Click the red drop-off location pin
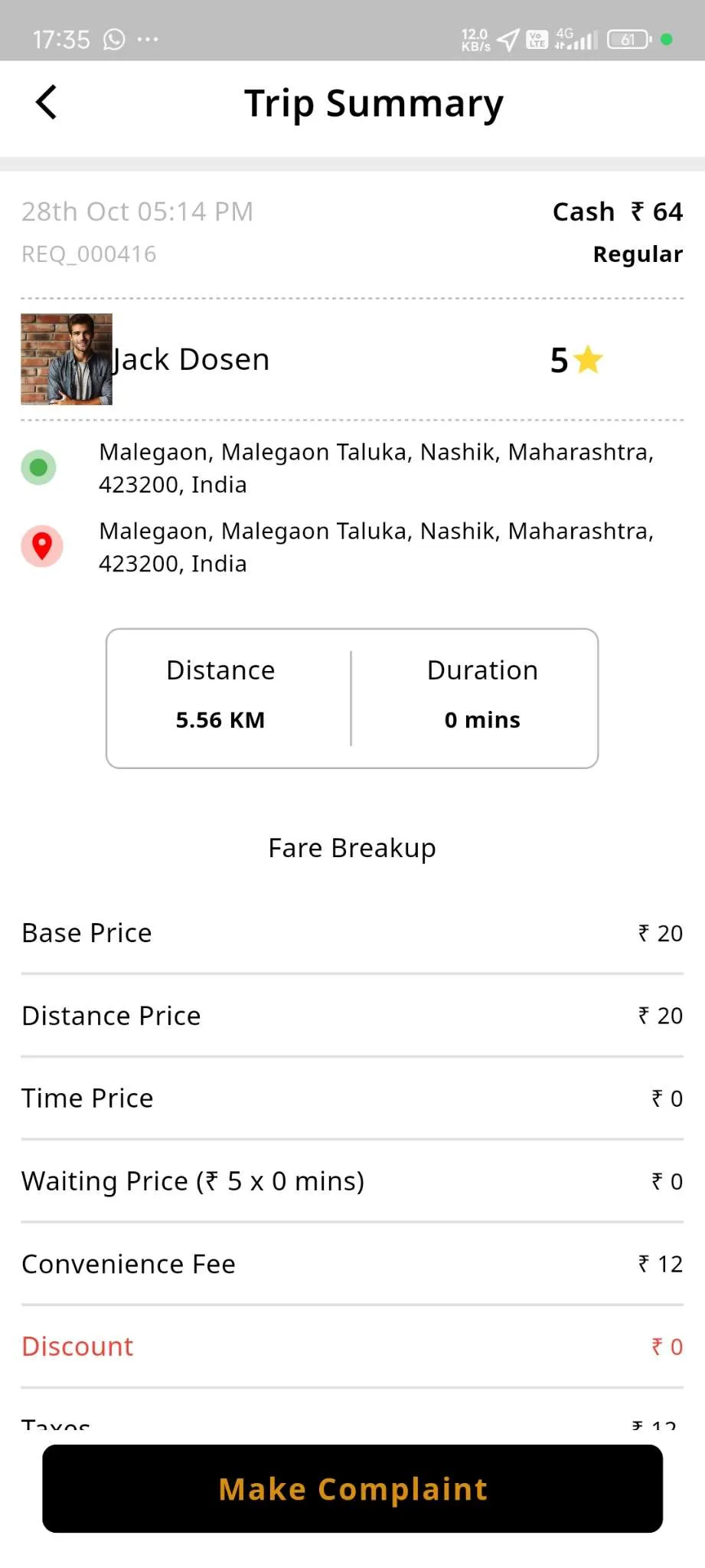 [42, 545]
